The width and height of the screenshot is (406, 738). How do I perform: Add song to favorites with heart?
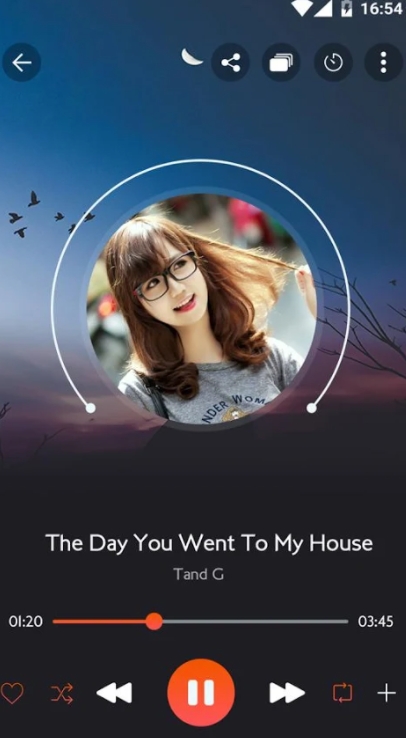(12, 693)
